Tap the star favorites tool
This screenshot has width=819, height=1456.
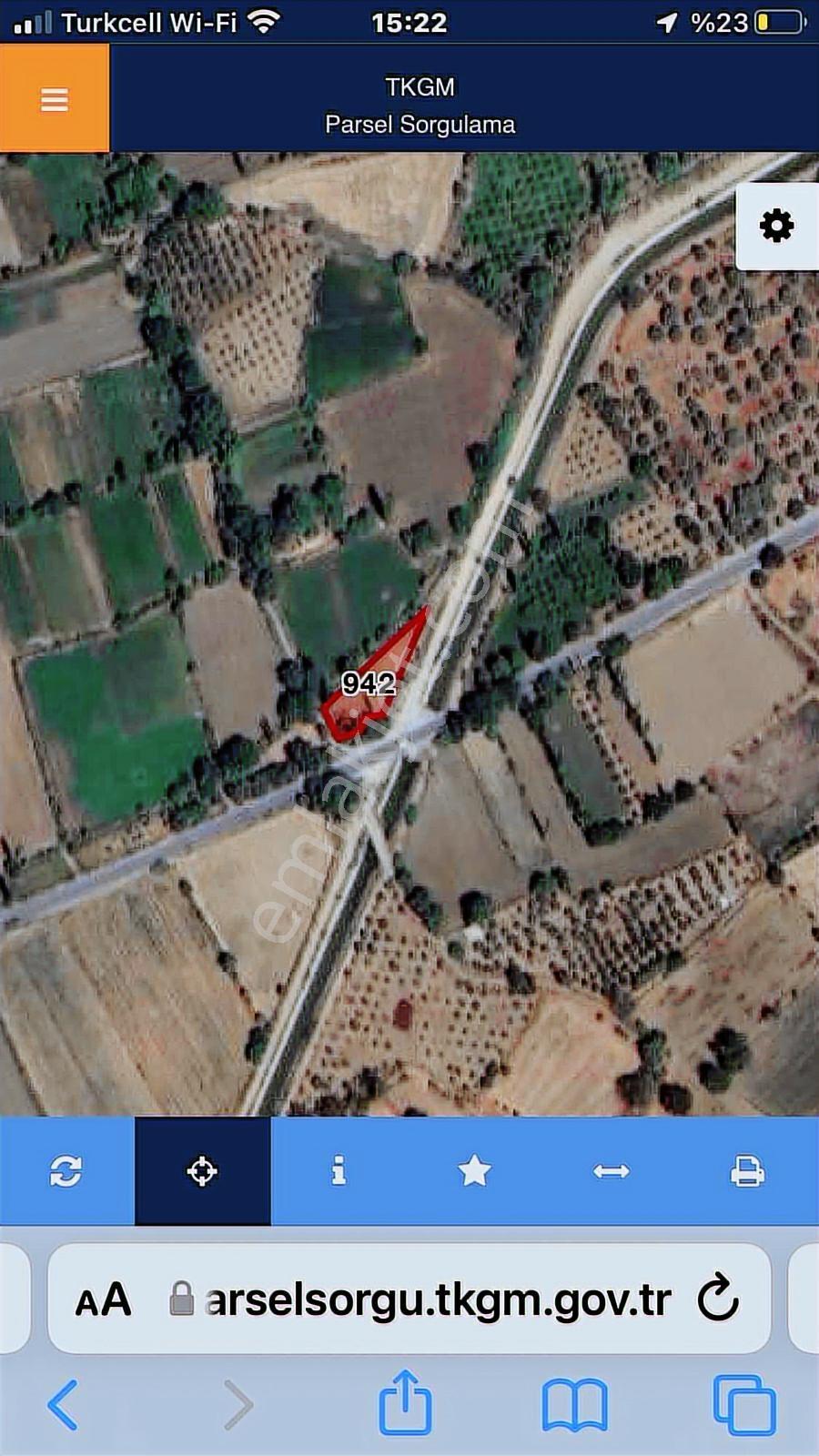474,1170
